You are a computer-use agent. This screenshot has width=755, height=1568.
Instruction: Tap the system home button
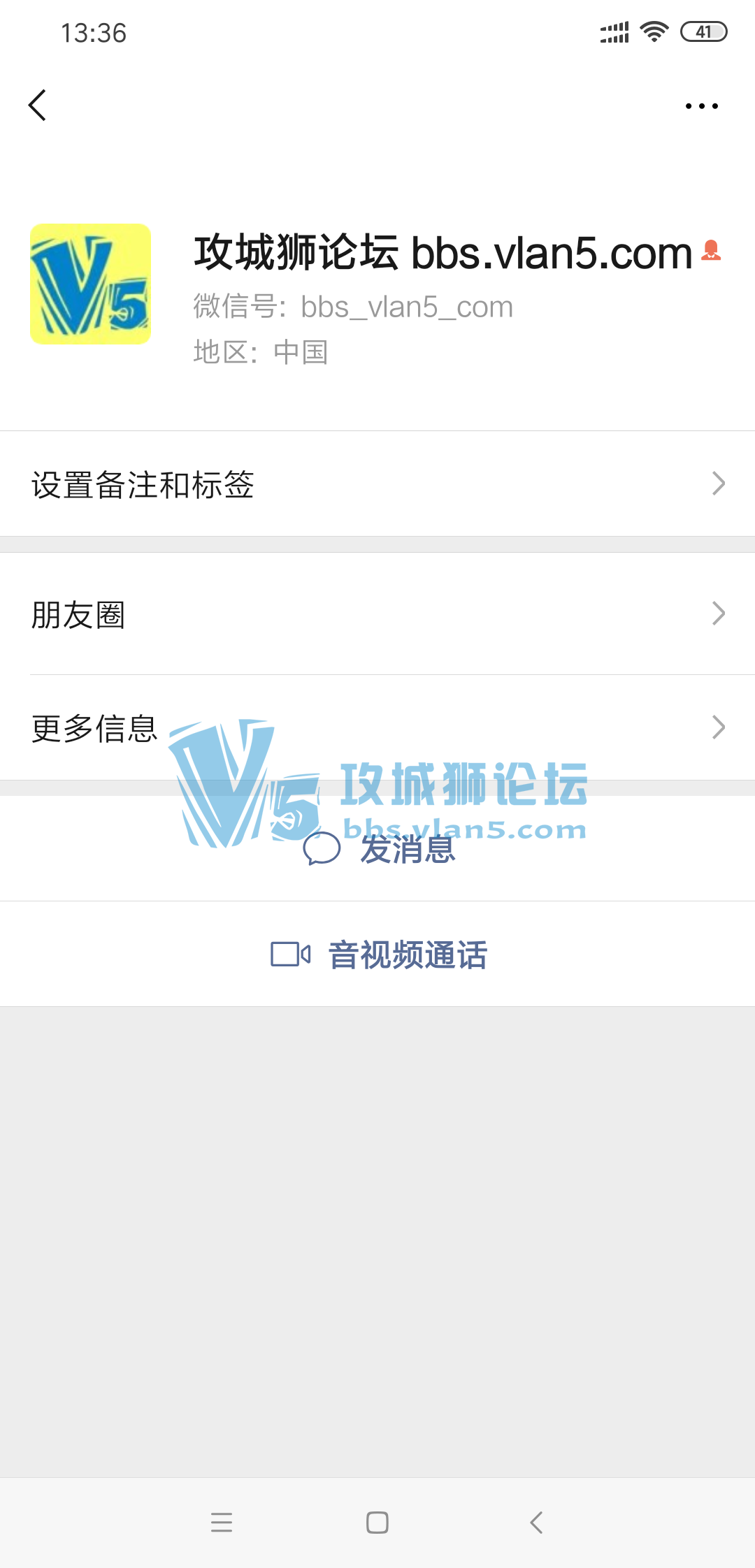pos(377,1523)
